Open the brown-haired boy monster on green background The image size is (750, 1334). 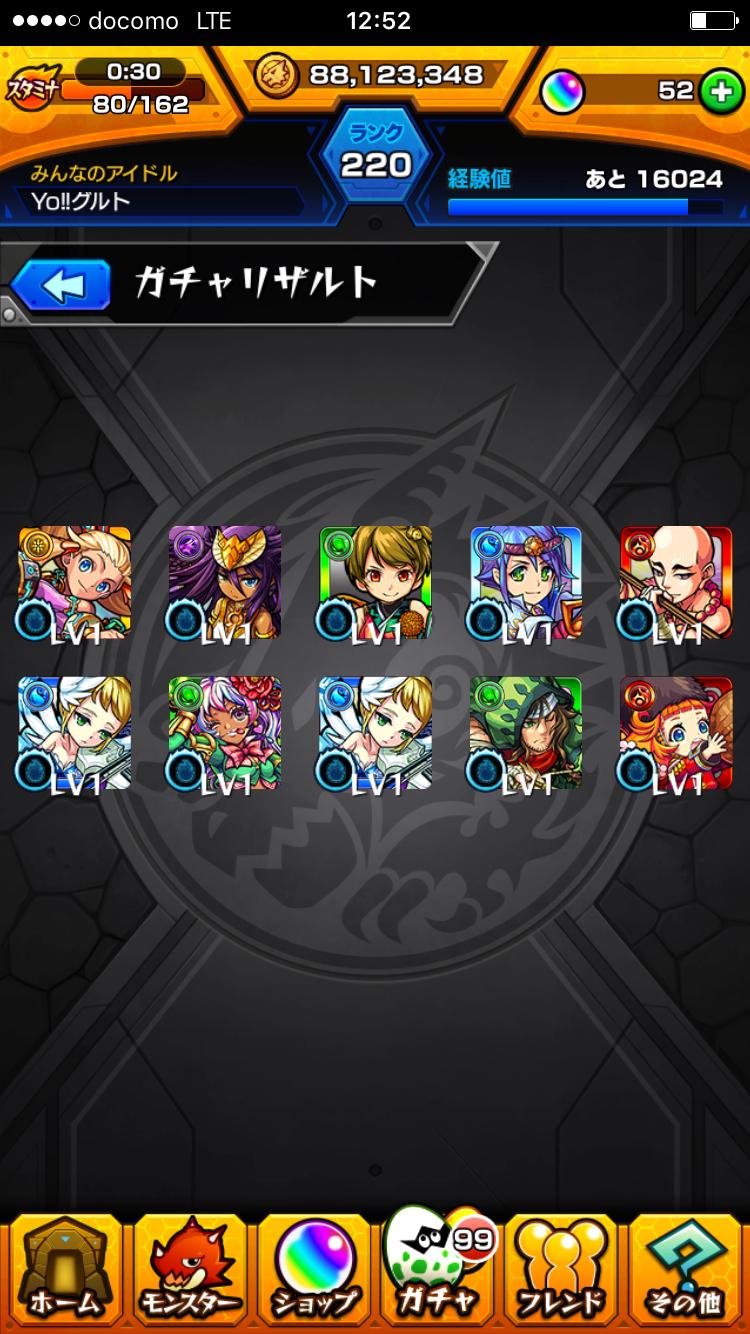(x=376, y=582)
